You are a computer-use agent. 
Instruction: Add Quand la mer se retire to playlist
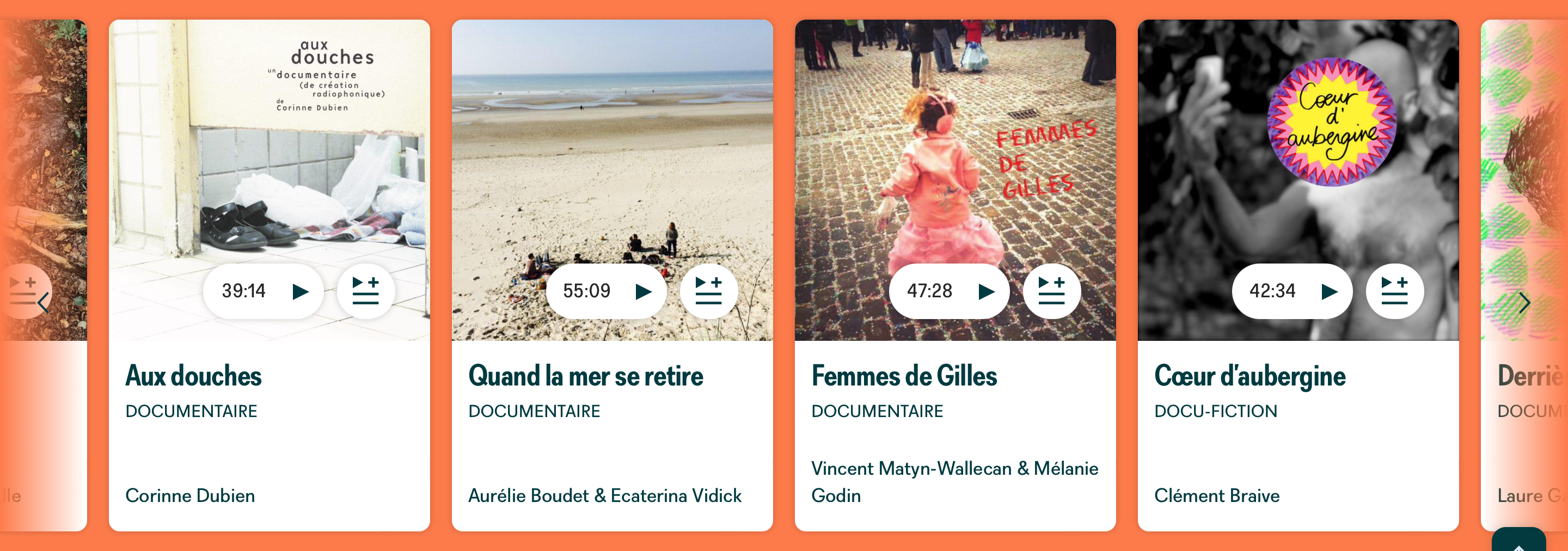tap(708, 291)
